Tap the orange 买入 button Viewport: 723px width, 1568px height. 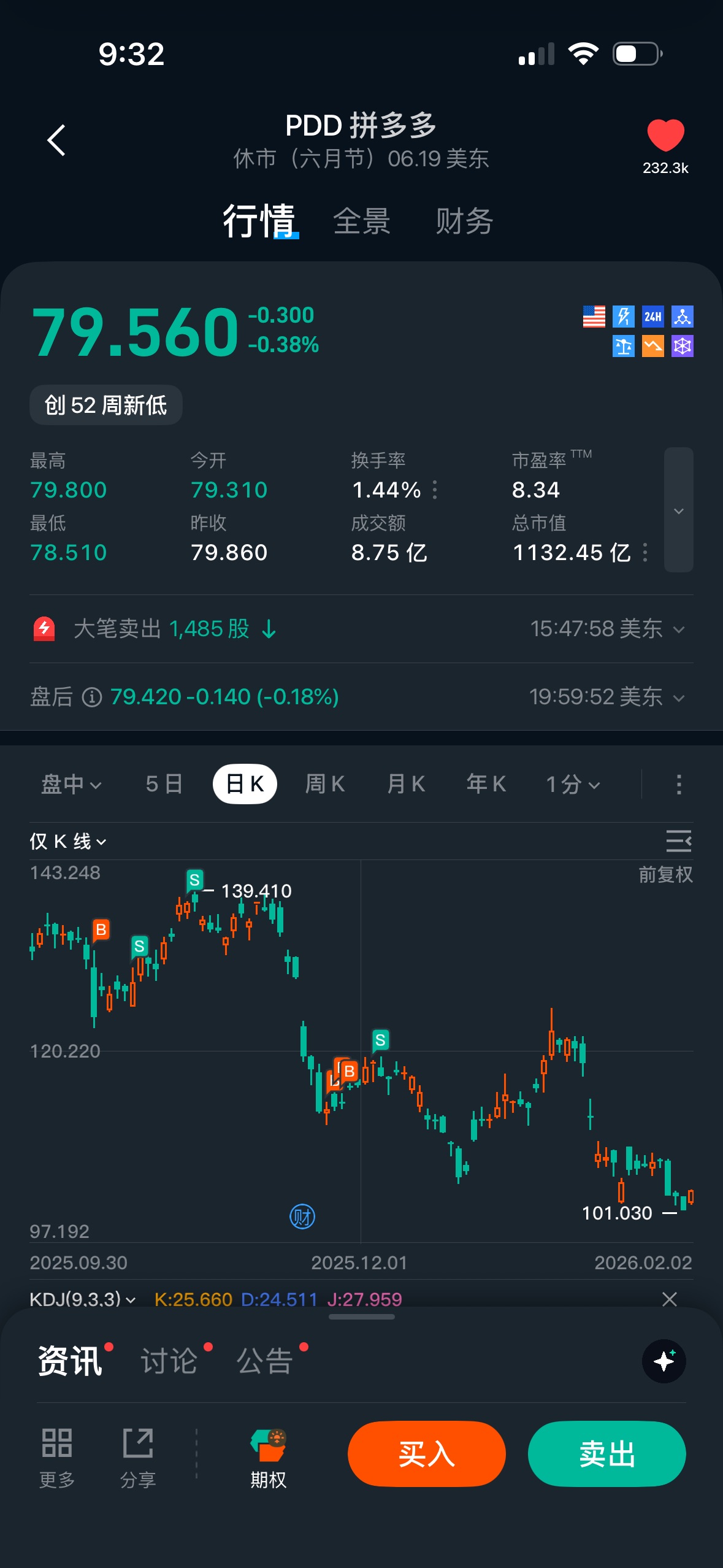click(x=427, y=1454)
